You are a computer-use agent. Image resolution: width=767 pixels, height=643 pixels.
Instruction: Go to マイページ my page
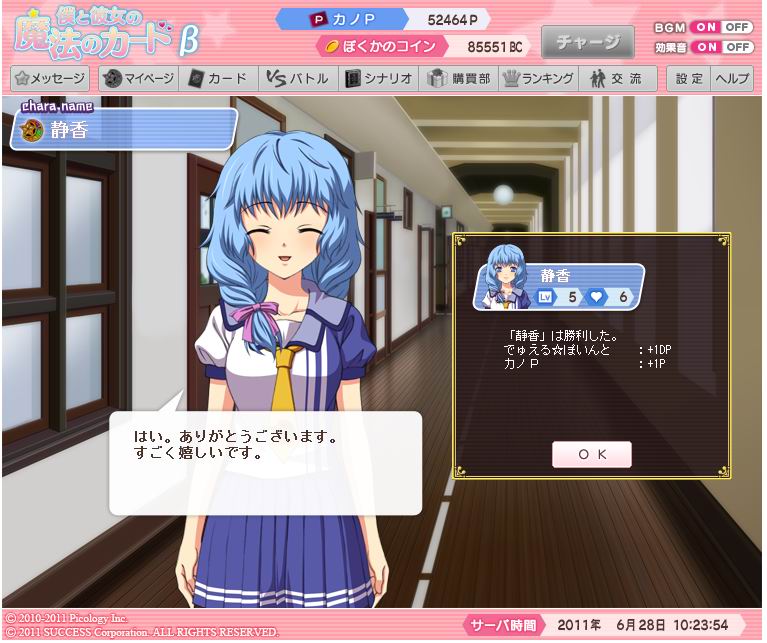tap(139, 79)
